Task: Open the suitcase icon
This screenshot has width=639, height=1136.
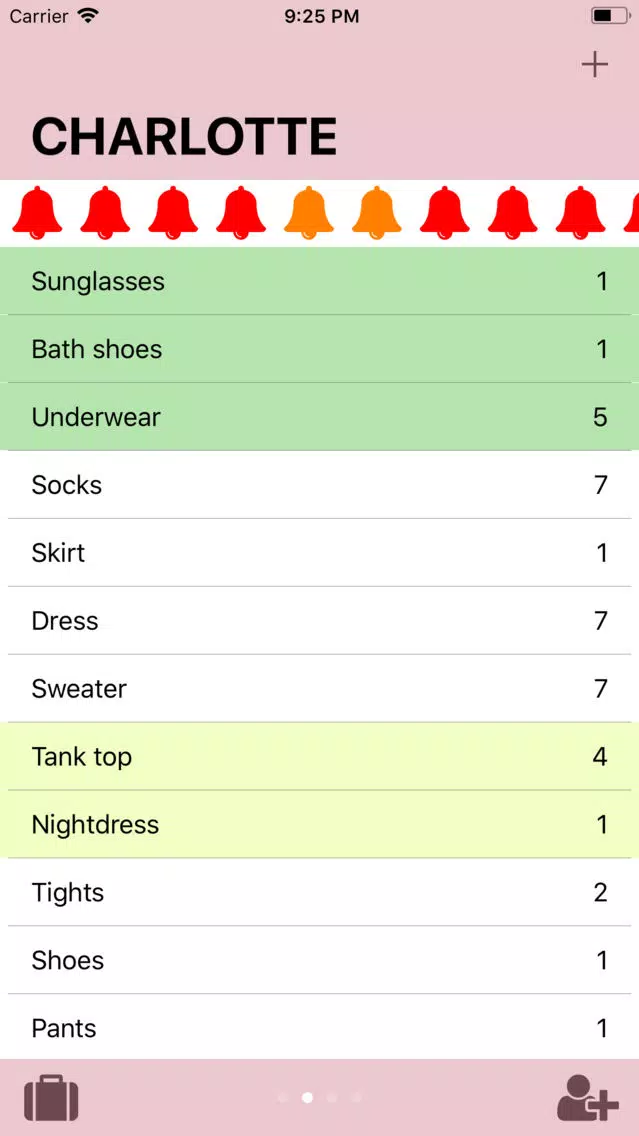Action: pos(51,1098)
